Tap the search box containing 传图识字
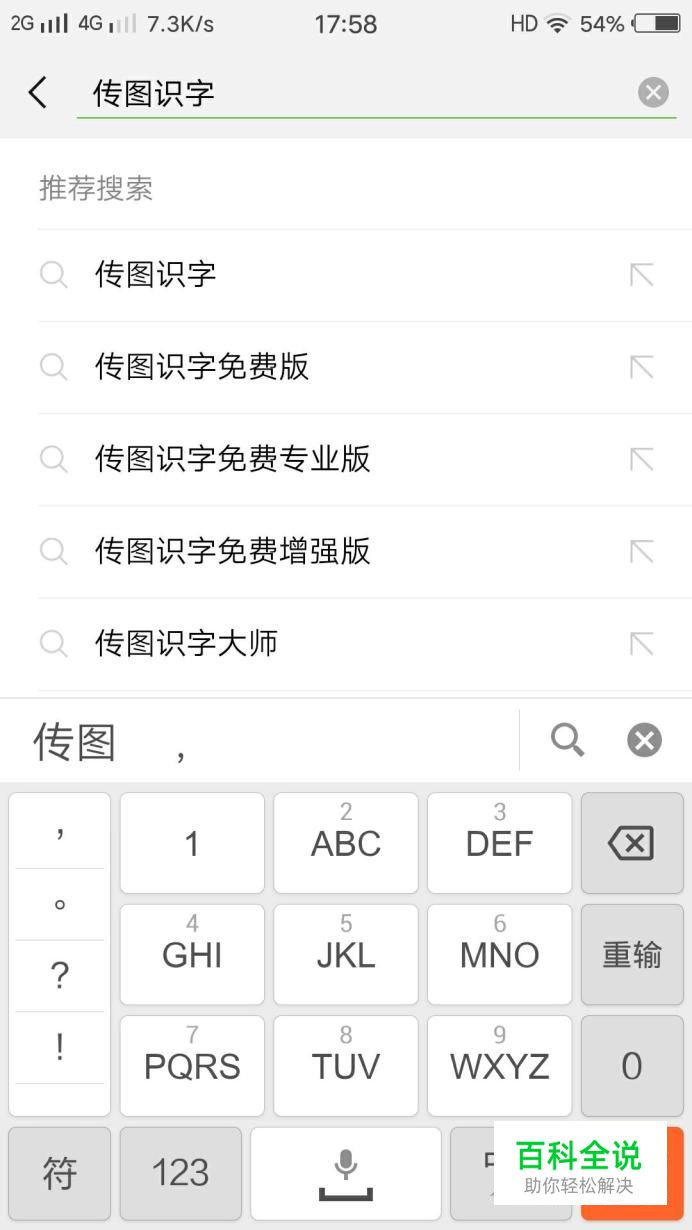The width and height of the screenshot is (692, 1230). click(x=356, y=93)
